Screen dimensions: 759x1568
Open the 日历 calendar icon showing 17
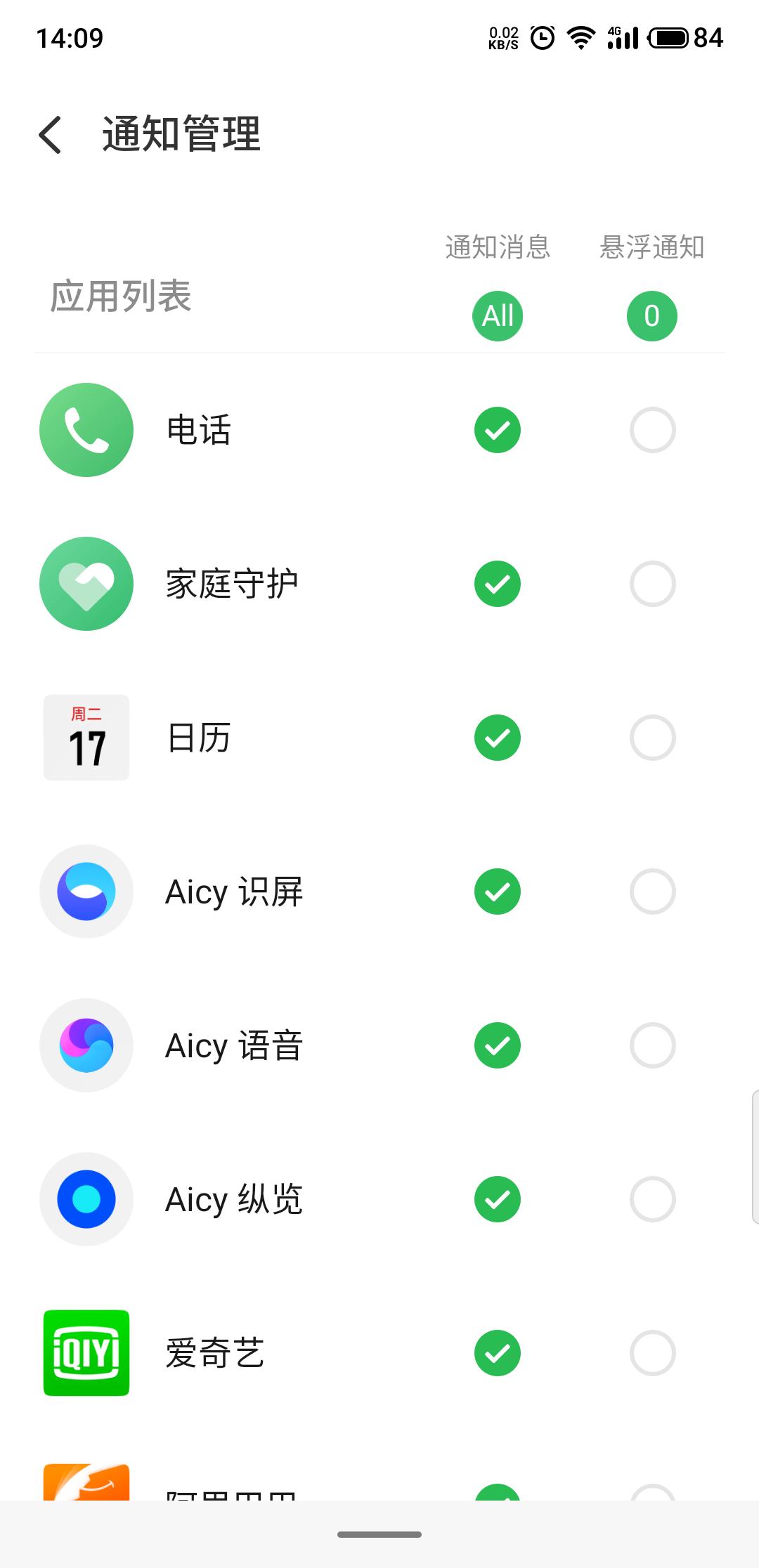pos(86,738)
